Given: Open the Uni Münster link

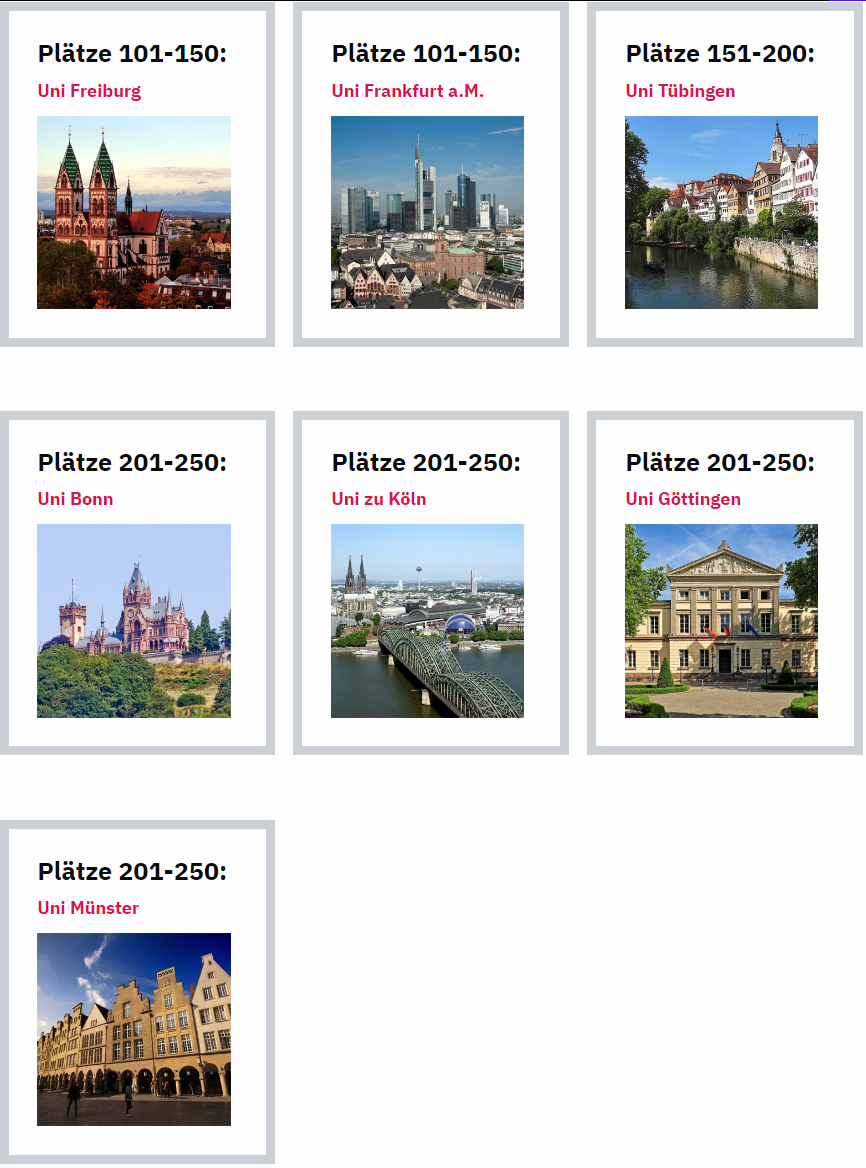Looking at the screenshot, I should coord(88,908).
